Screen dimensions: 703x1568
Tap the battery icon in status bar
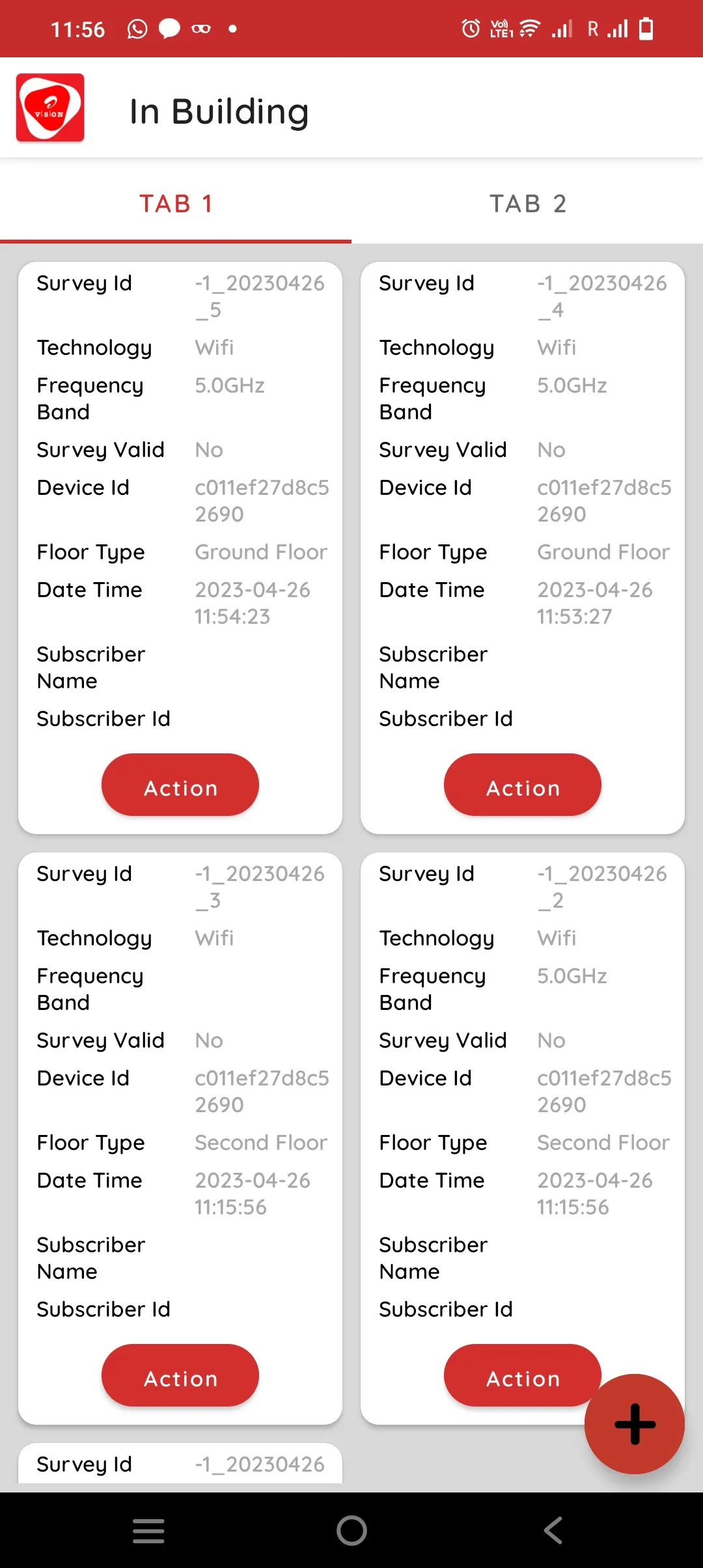click(646, 28)
